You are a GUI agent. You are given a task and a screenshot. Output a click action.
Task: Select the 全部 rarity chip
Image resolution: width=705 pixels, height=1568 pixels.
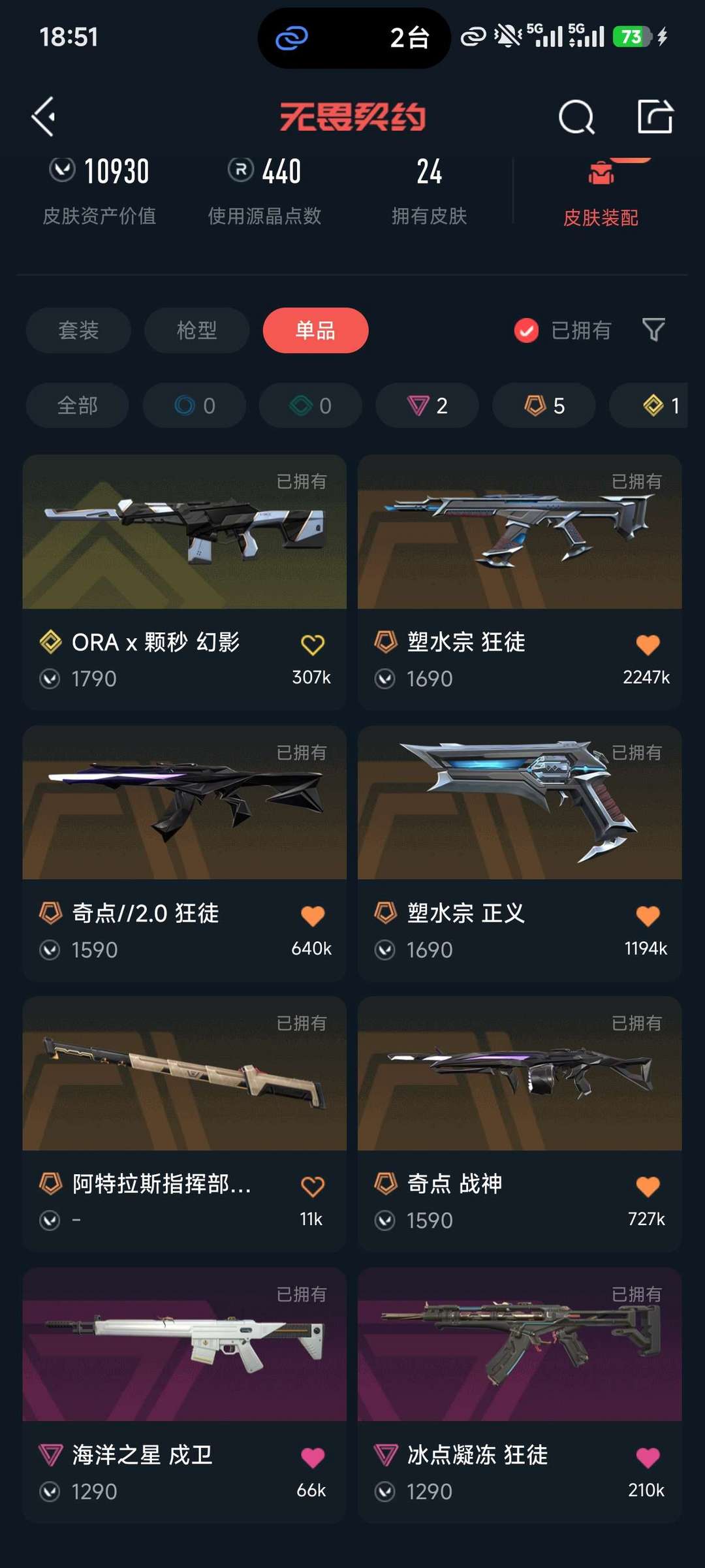tap(77, 406)
